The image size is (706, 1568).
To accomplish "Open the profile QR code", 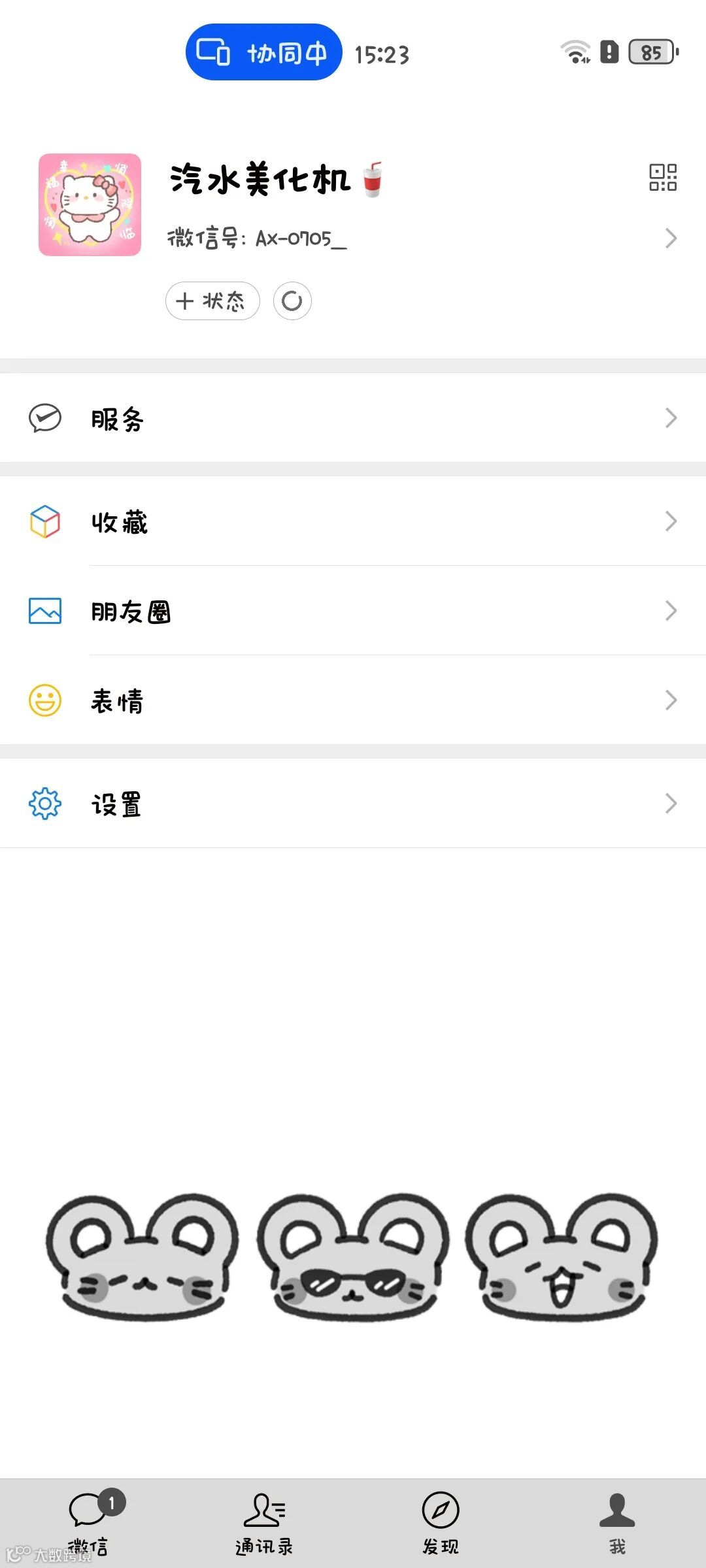I will (662, 177).
